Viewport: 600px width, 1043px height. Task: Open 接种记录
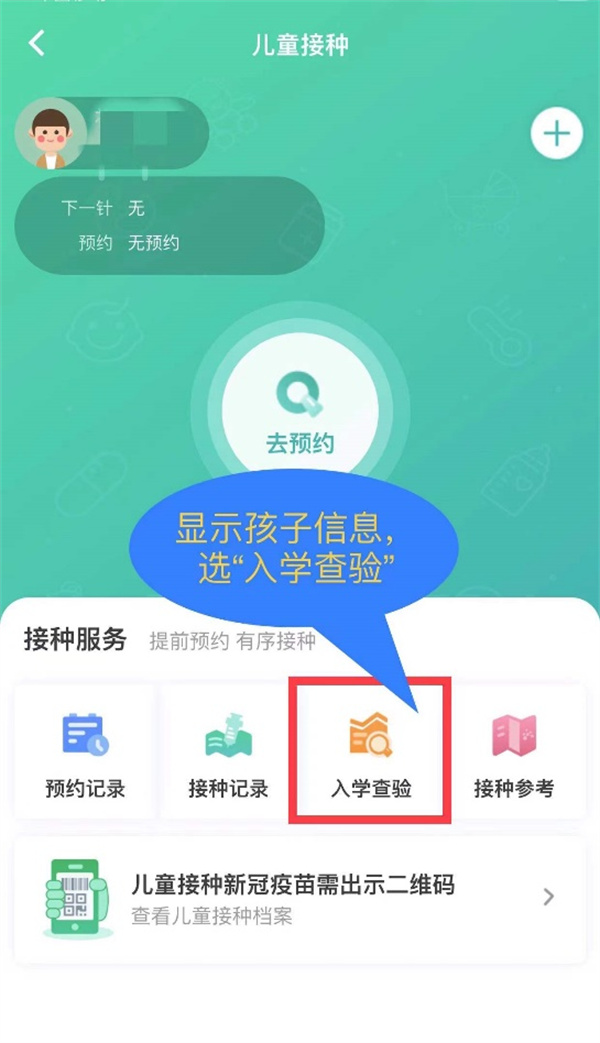click(228, 753)
